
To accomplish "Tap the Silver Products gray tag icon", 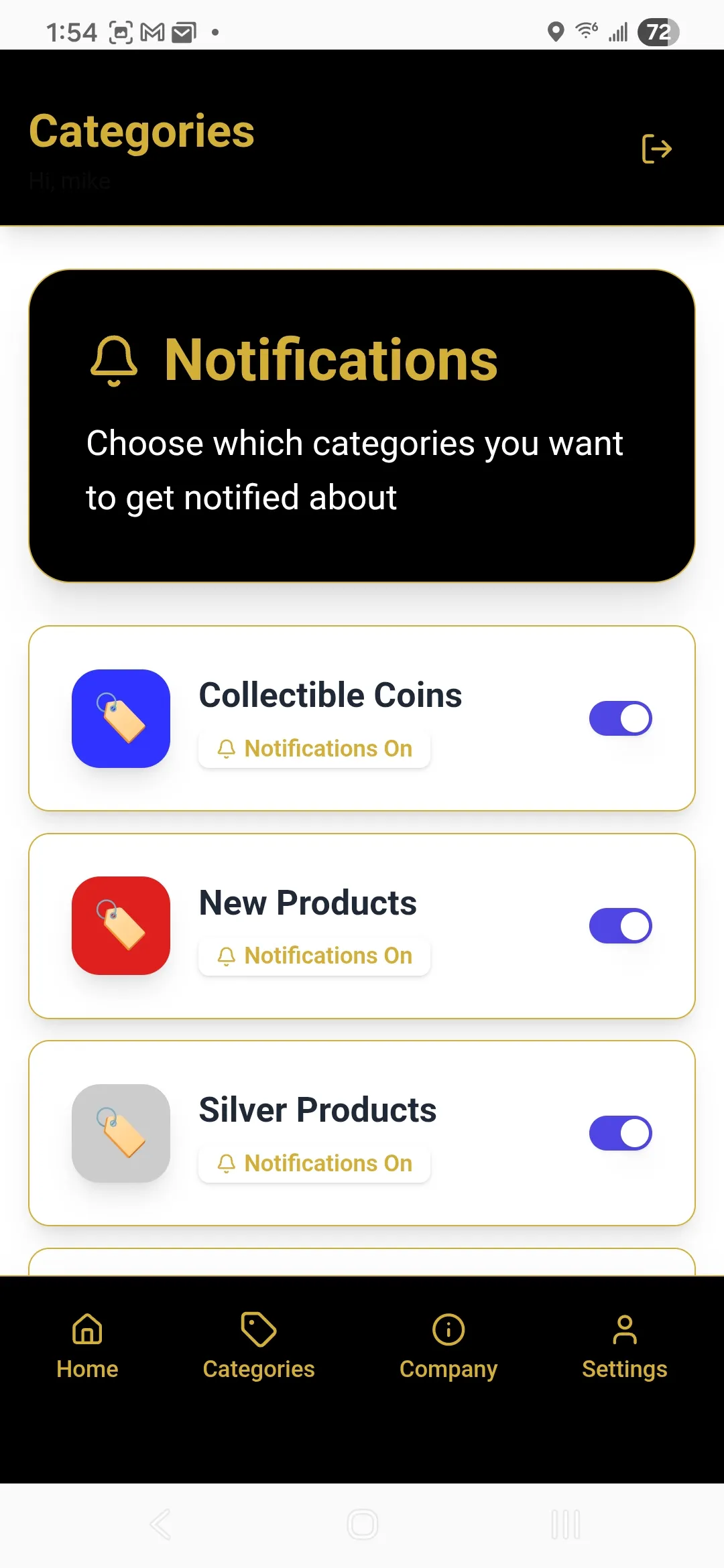I will pos(121,1133).
